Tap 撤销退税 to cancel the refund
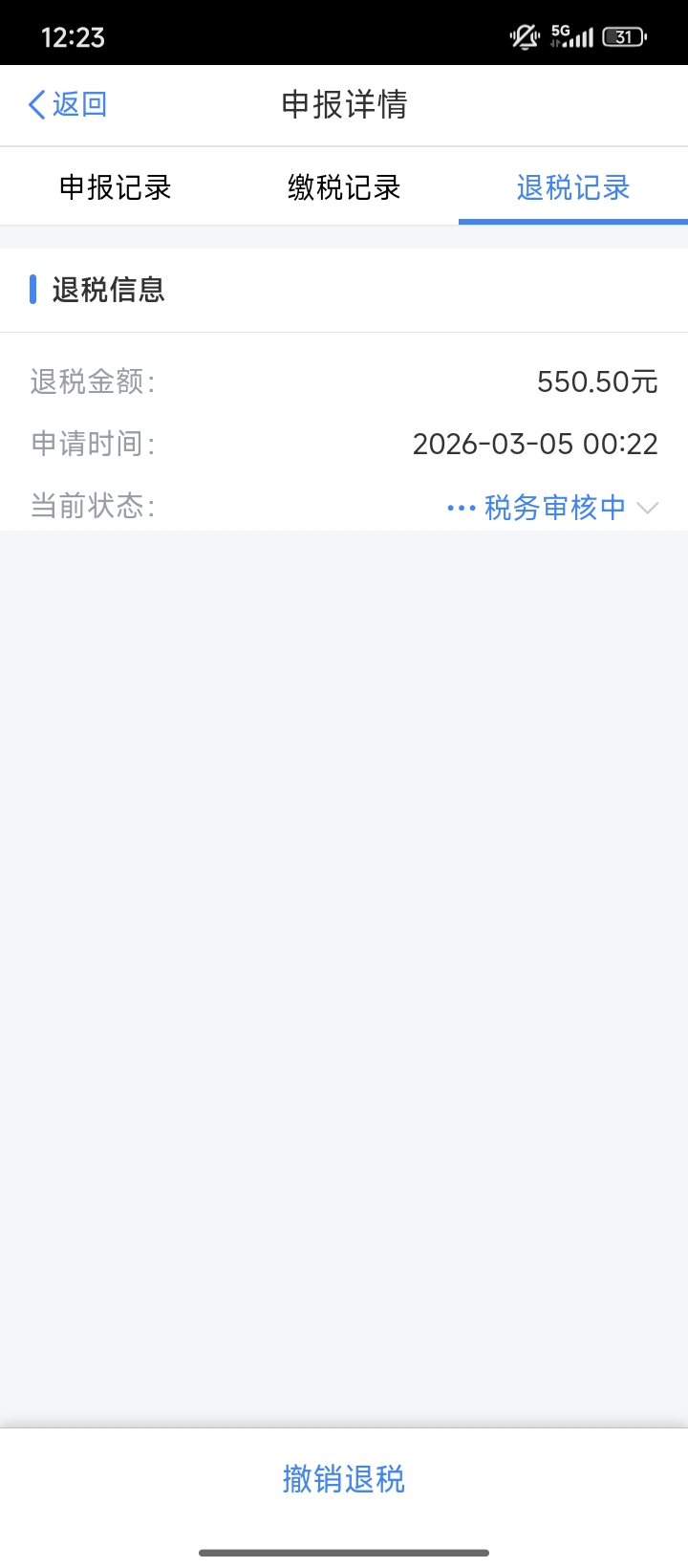This screenshot has width=688, height=1568. pyautogui.click(x=344, y=1479)
